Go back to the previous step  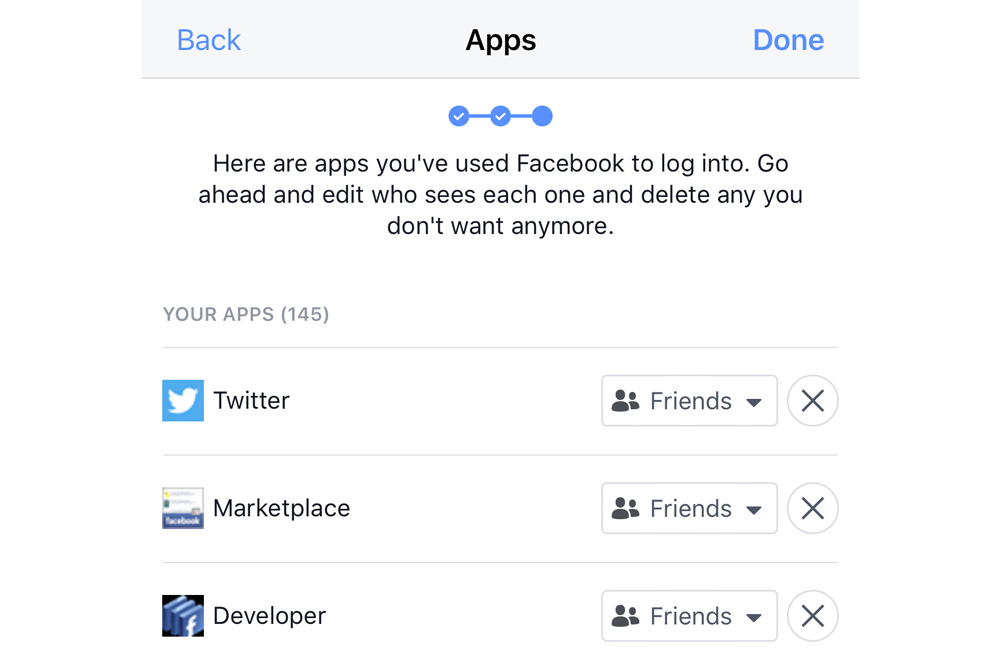[x=208, y=40]
